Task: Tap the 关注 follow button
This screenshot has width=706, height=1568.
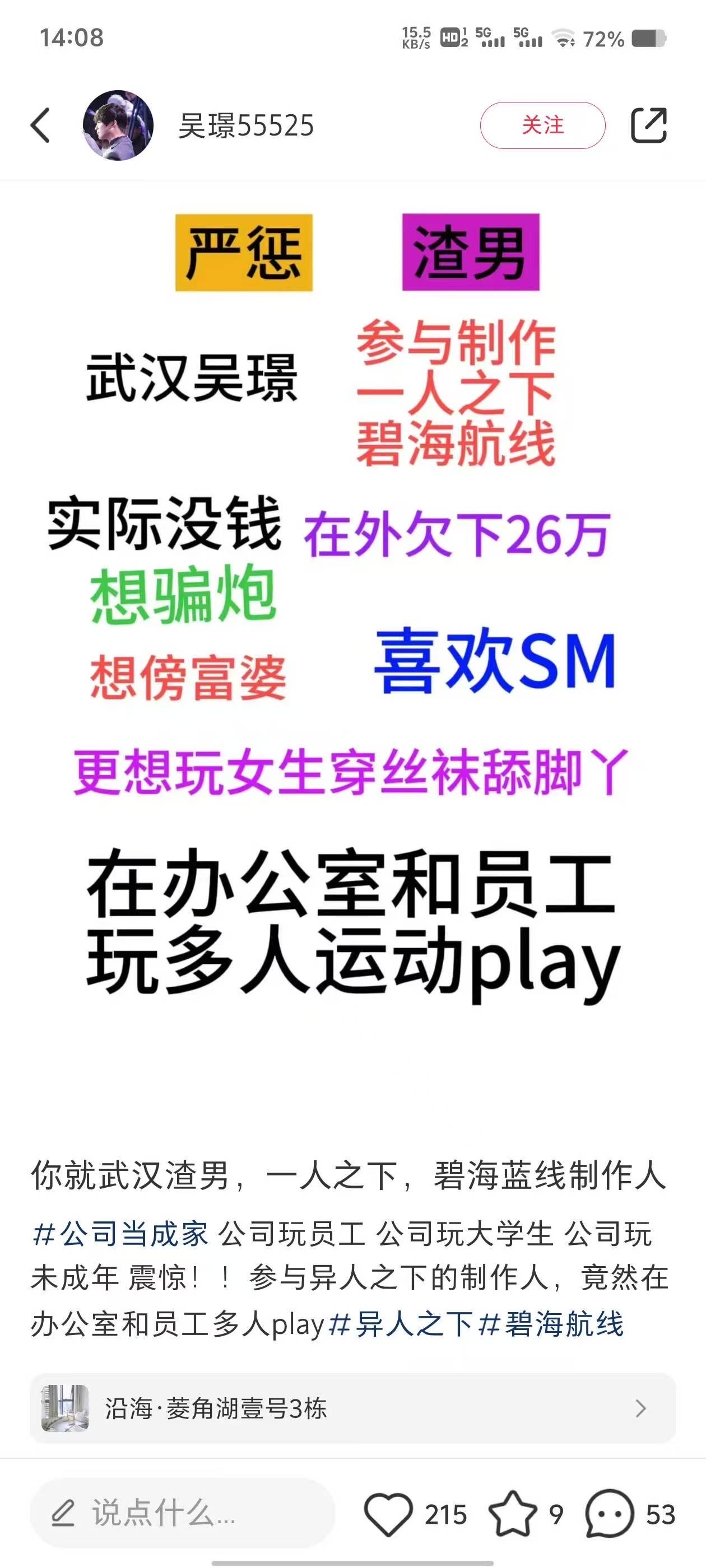Action: (542, 125)
